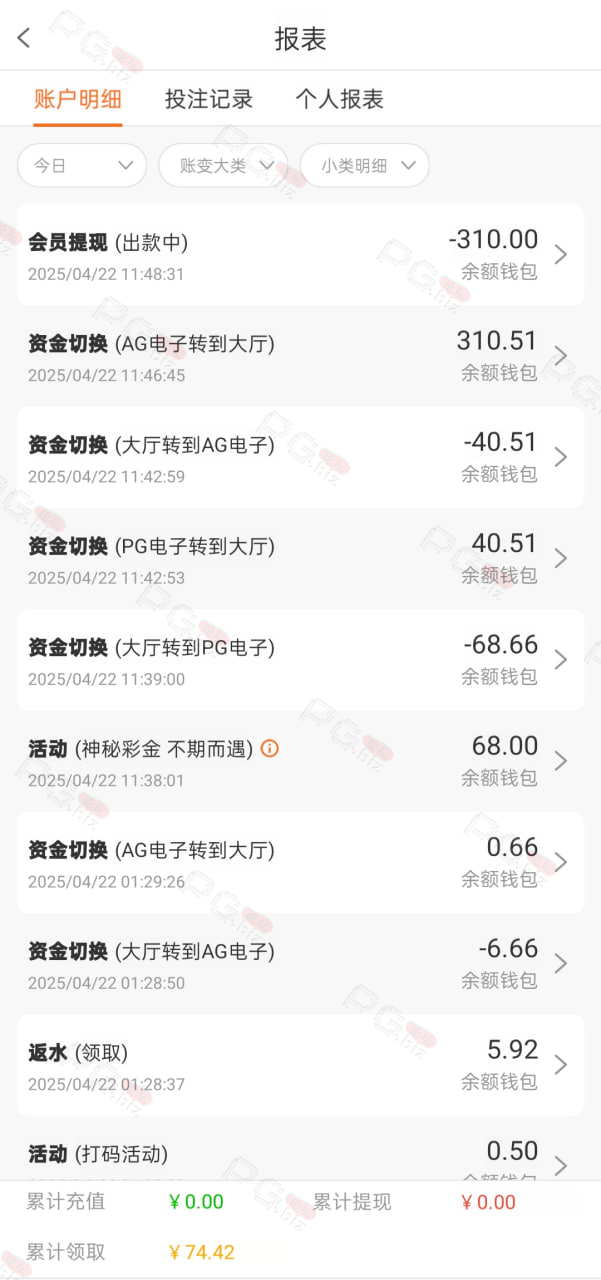Expand the 账变大类 filter dropdown
Screen dimensions: 601x1280
click(223, 166)
